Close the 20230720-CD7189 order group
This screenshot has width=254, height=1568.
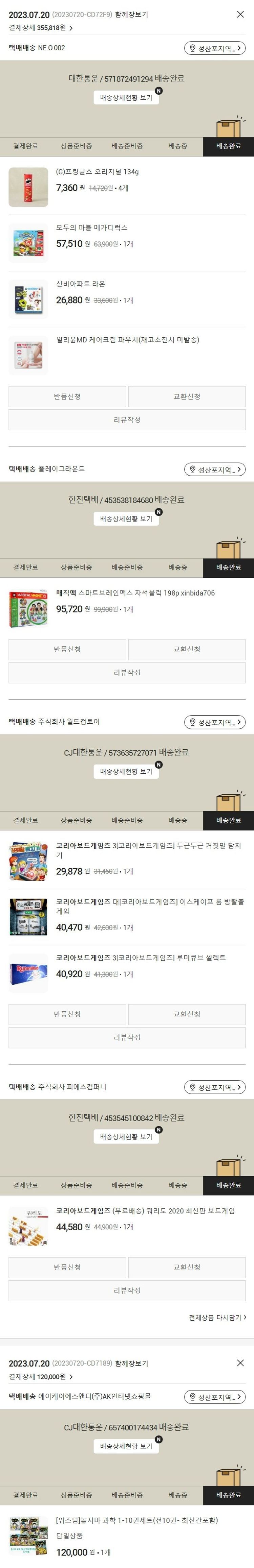pos(240,1363)
